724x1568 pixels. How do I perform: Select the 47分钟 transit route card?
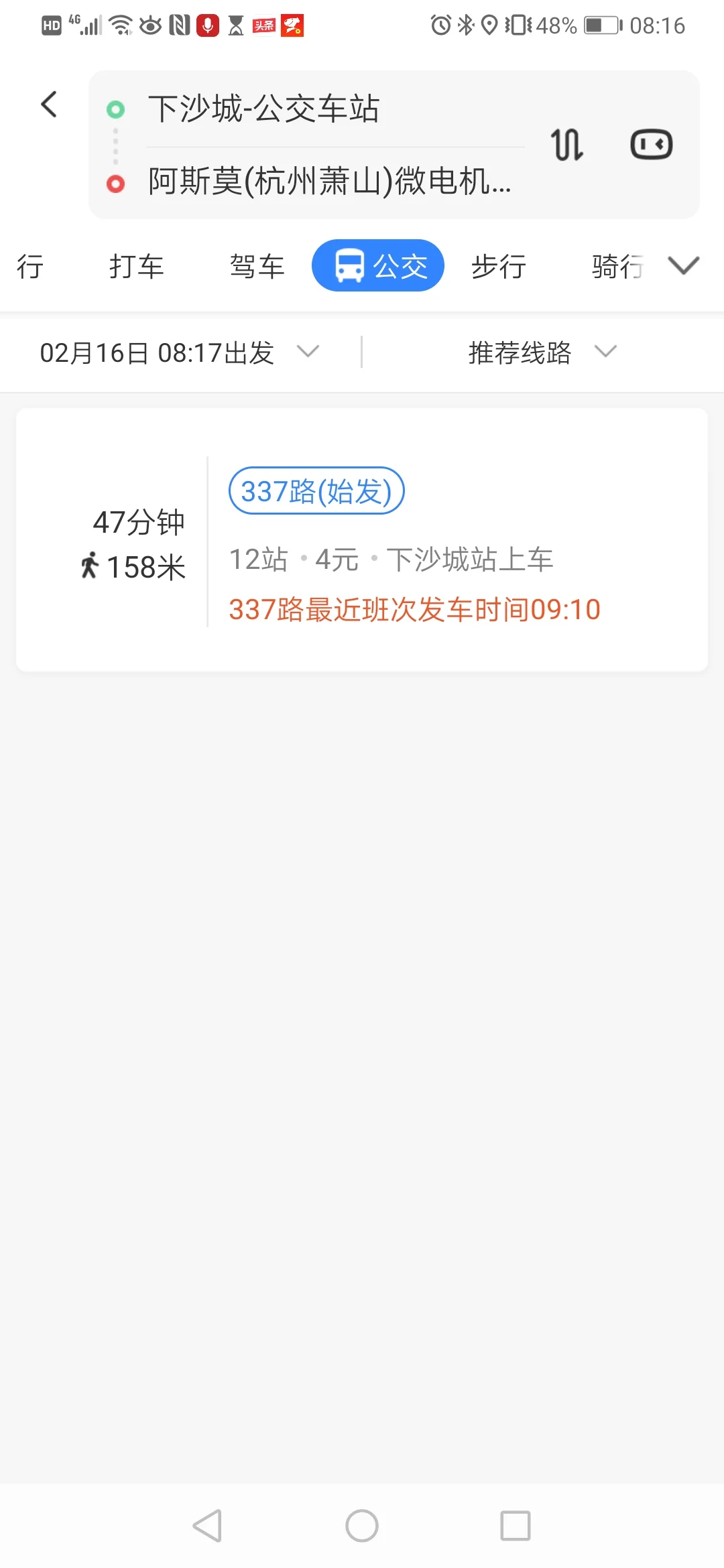coord(139,523)
